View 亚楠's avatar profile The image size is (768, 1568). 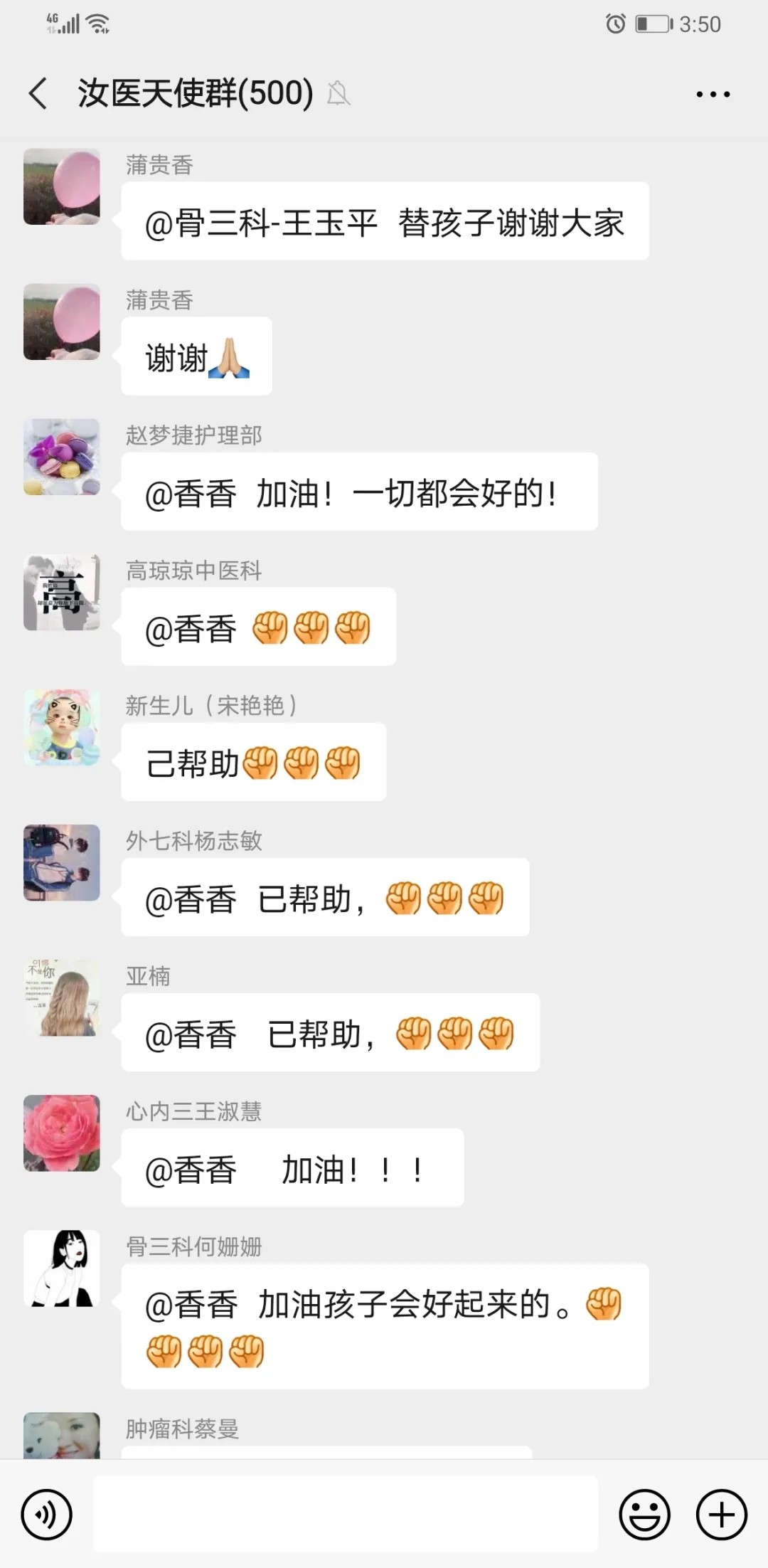click(62, 997)
